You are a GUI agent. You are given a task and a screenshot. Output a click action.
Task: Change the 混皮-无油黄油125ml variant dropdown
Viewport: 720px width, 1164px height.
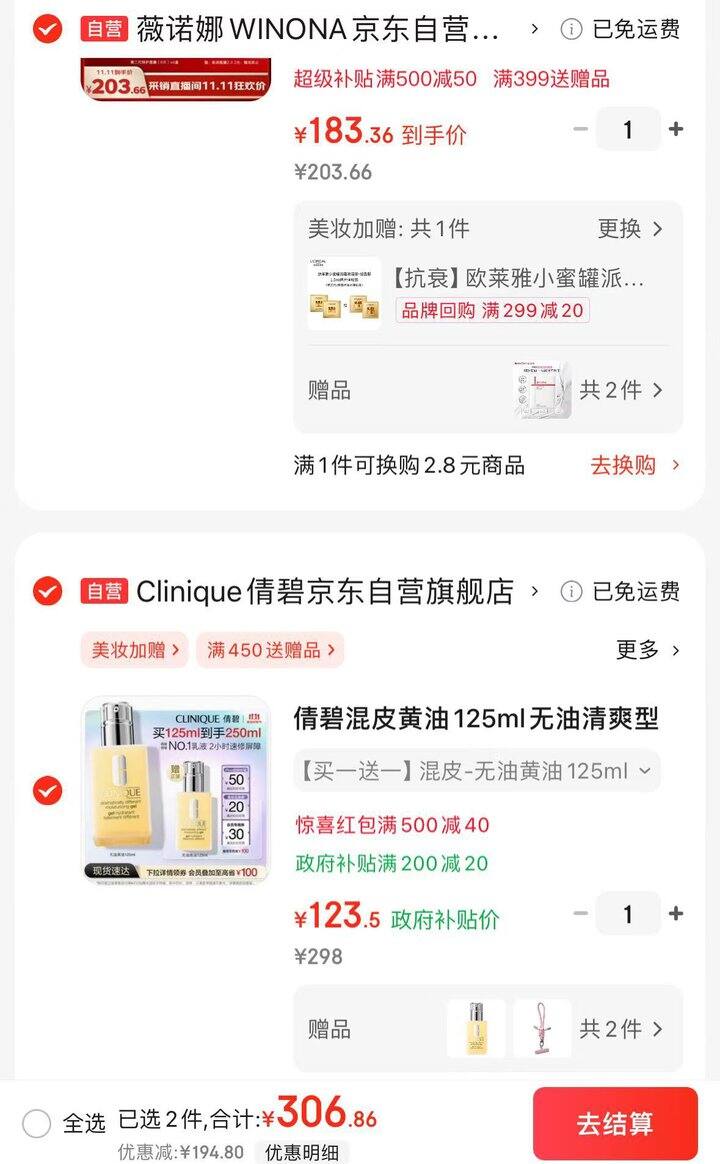[476, 771]
